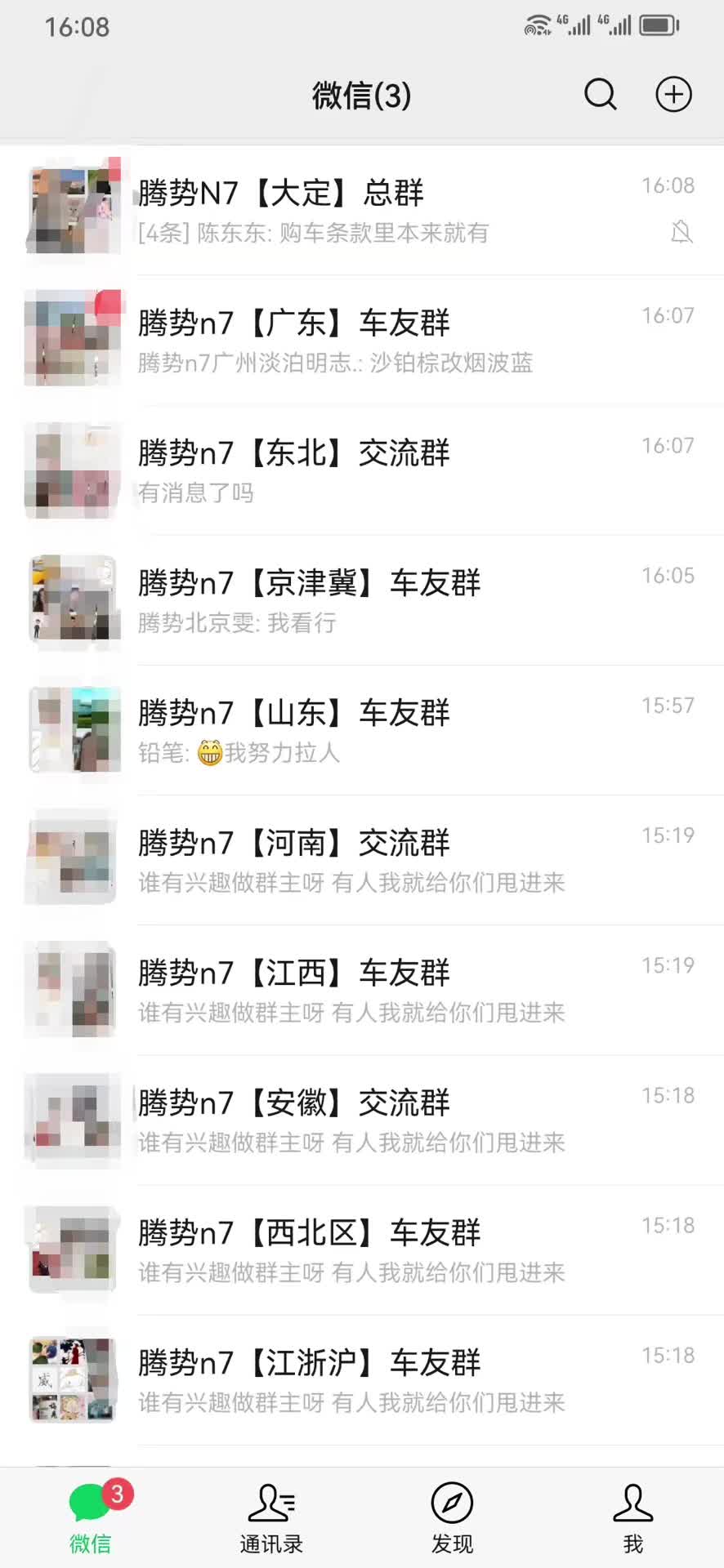Go to the 发现 discover tab
The image size is (724, 1568).
tap(452, 1519)
